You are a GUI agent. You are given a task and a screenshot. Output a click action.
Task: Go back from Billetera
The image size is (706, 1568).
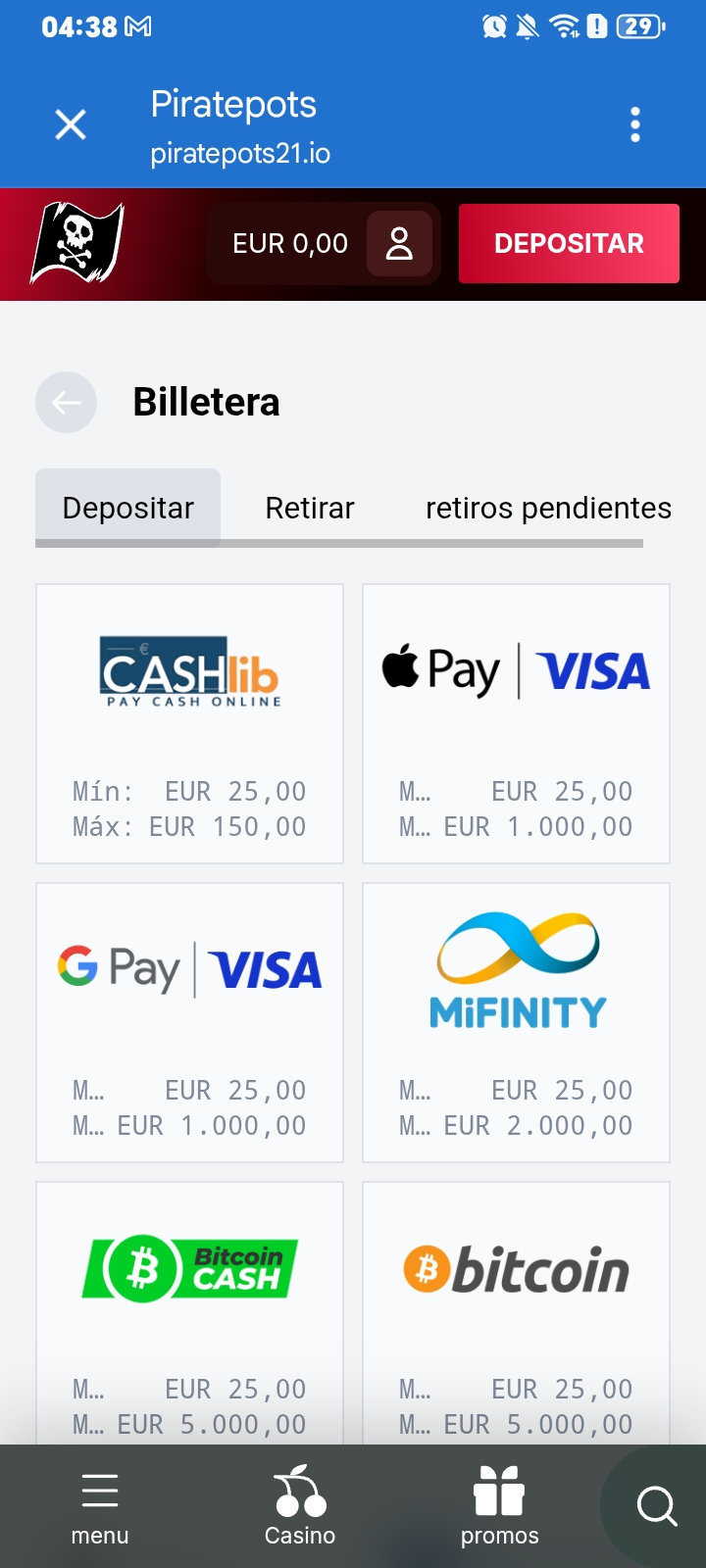pos(67,402)
